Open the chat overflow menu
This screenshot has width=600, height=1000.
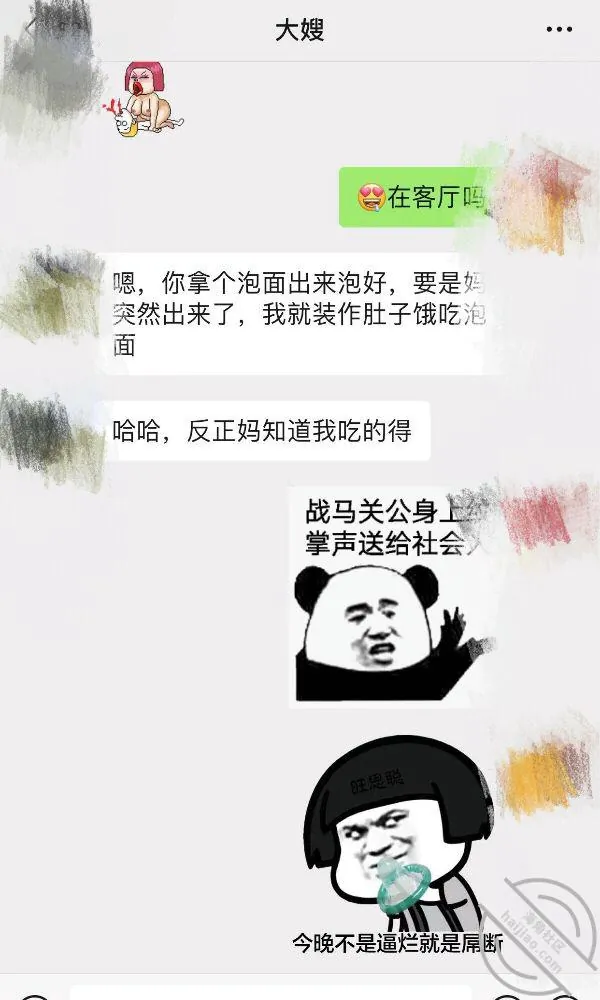click(559, 29)
